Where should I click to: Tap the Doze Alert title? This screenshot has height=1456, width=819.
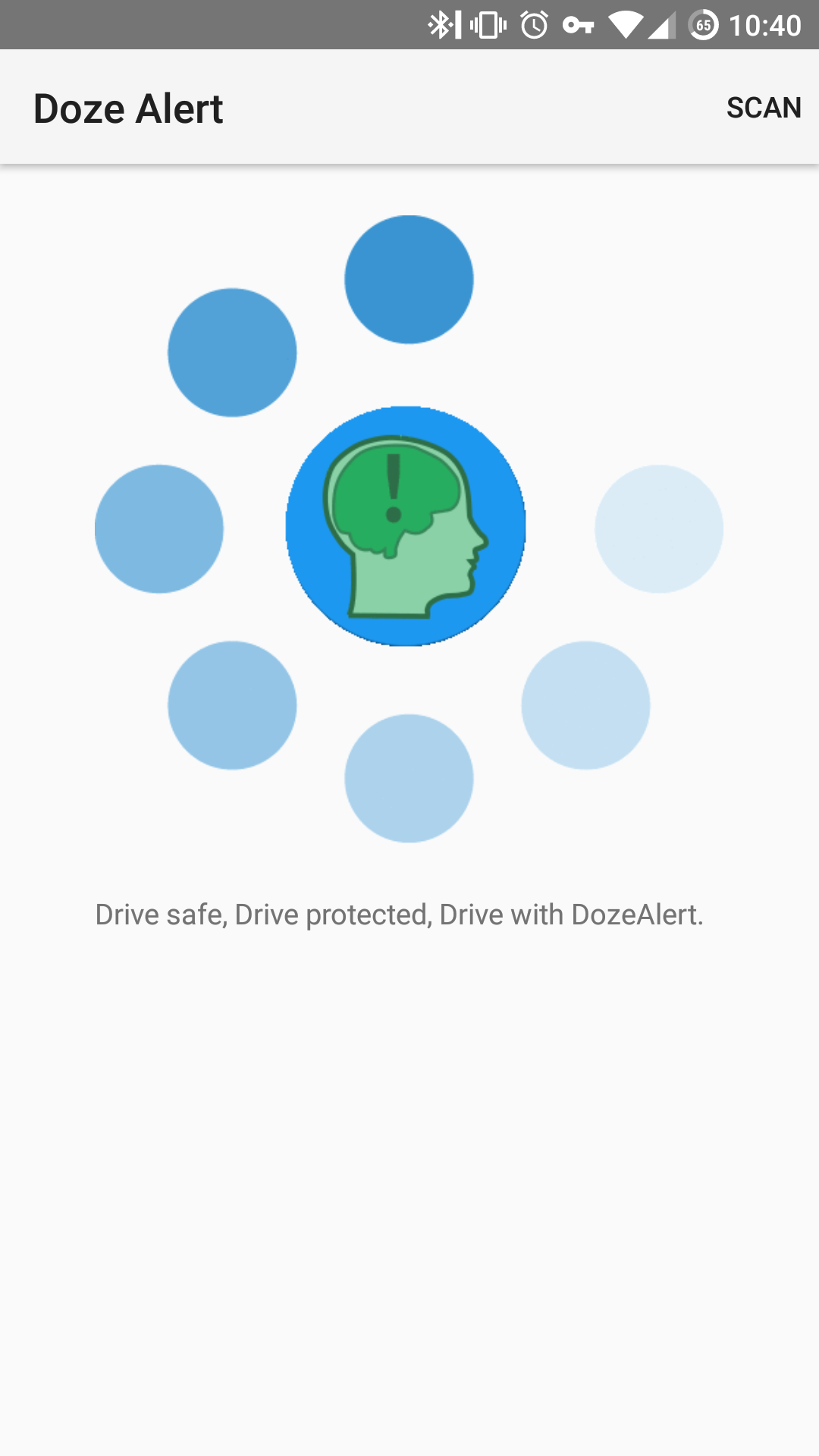128,107
